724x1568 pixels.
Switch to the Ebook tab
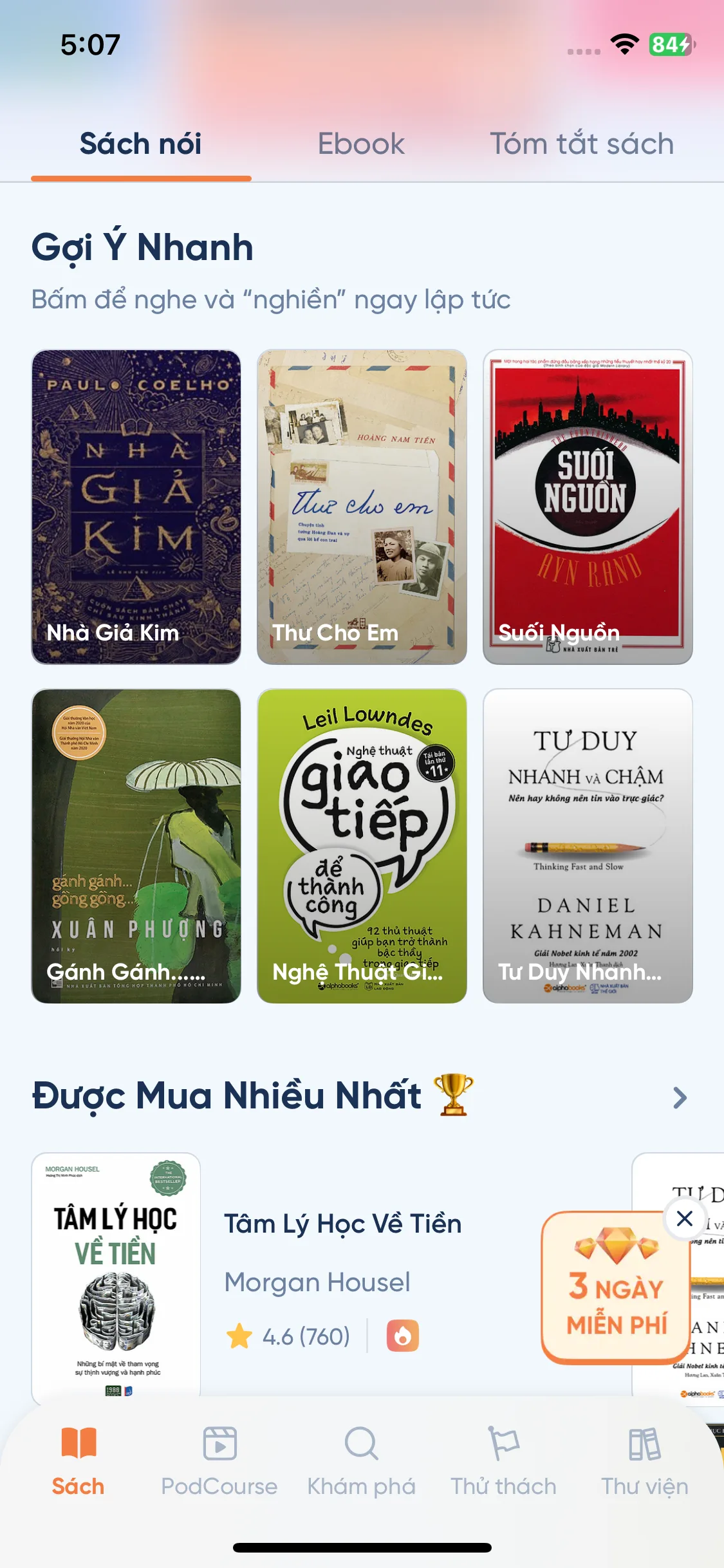click(361, 144)
